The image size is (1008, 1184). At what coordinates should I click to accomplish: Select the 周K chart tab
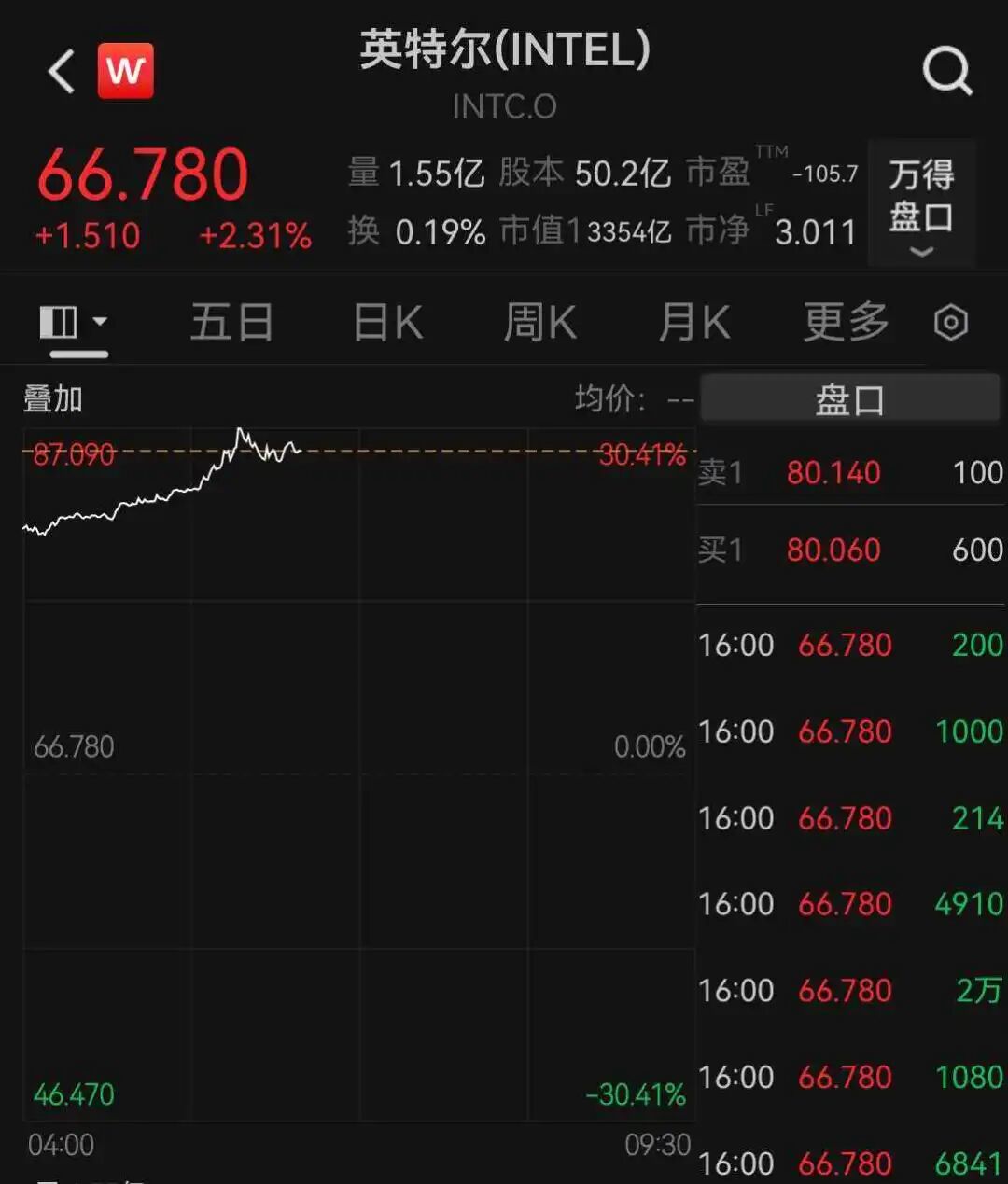(539, 323)
